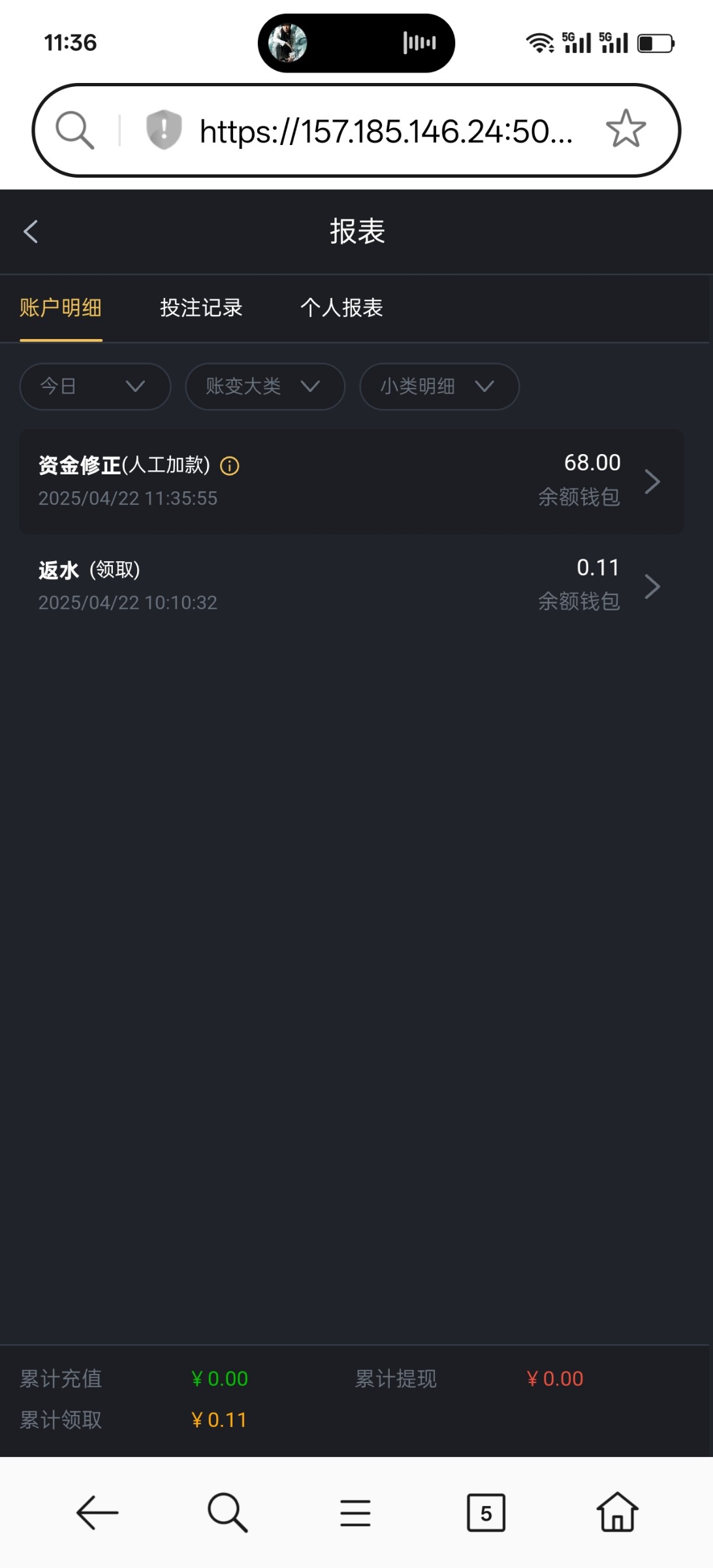This screenshot has height=1568, width=713.
Task: Switch to the 投注记录 tab
Action: pos(201,308)
